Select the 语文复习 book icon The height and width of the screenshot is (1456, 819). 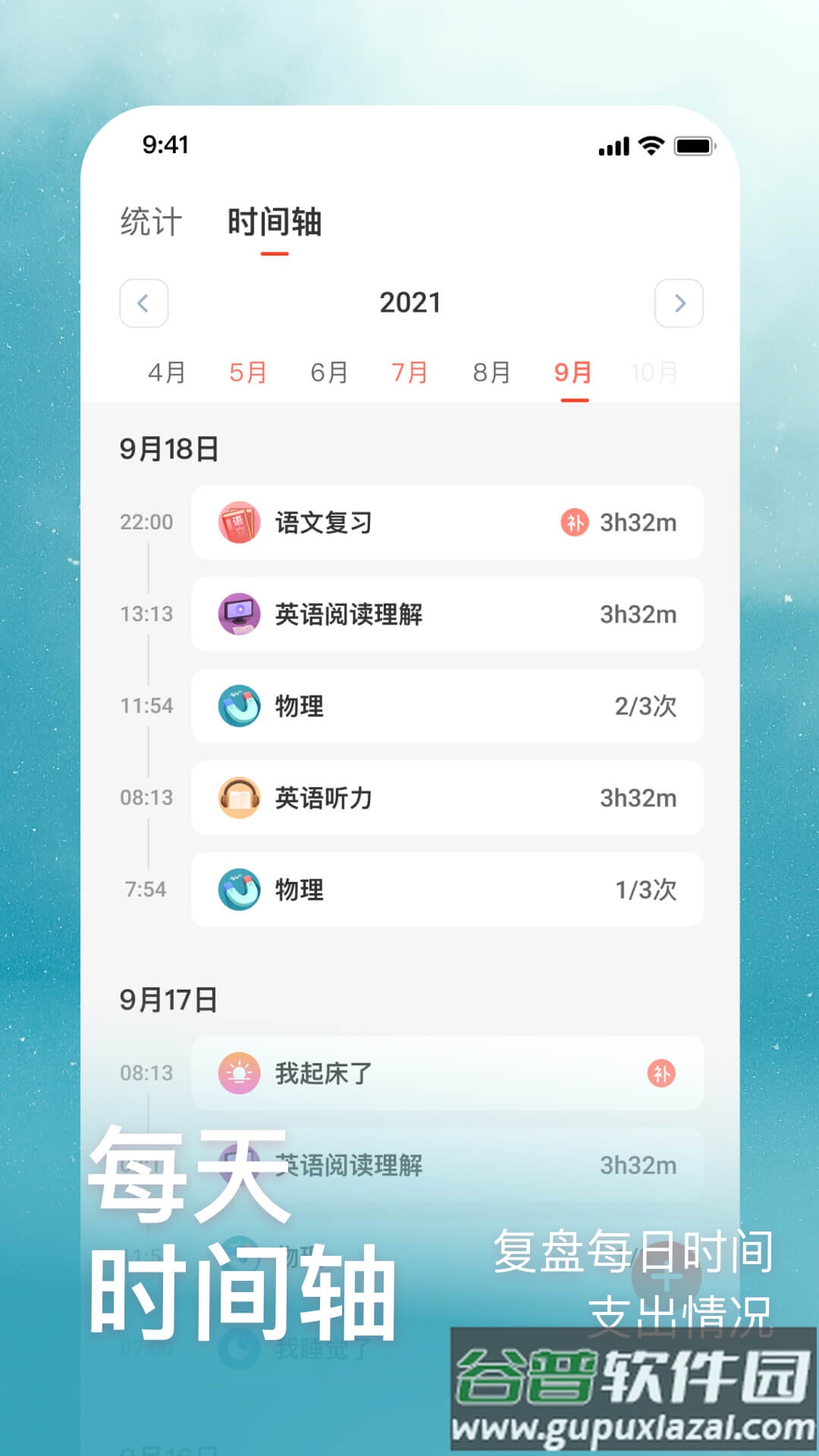(240, 522)
